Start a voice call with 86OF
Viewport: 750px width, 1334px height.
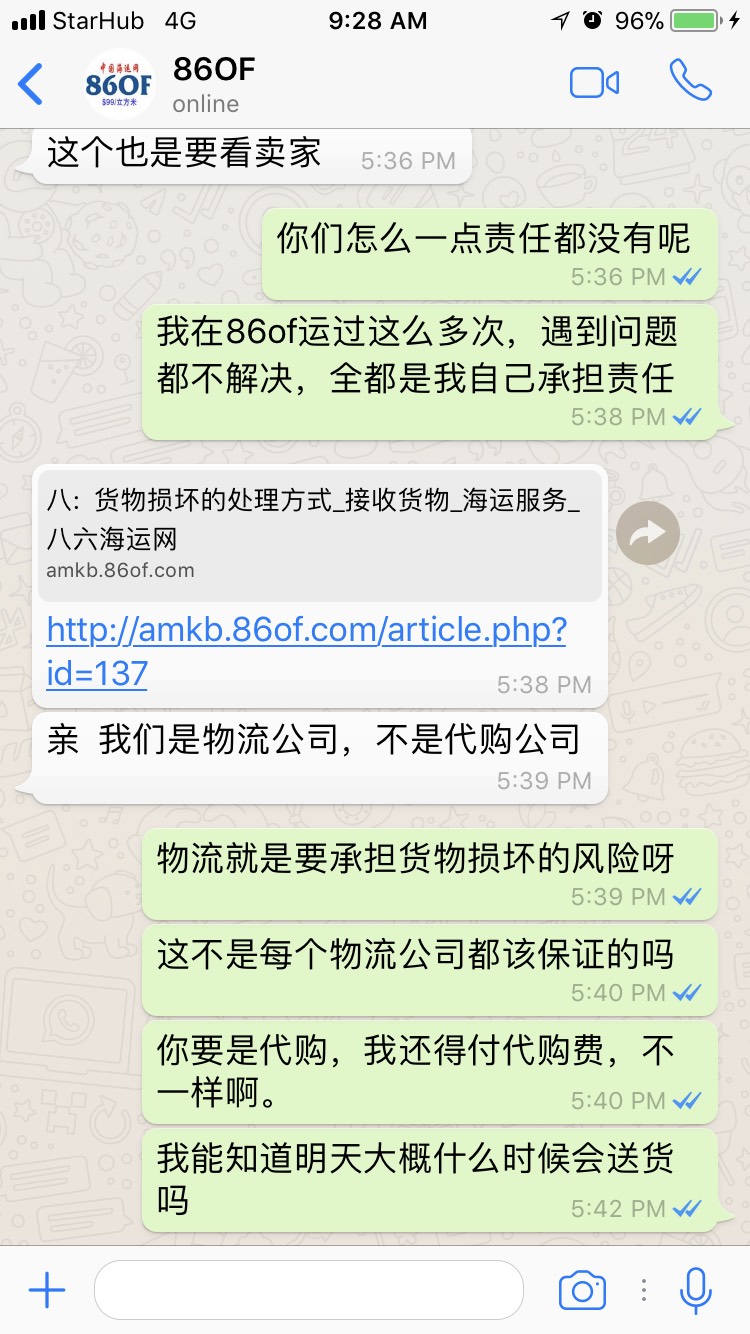pos(690,82)
